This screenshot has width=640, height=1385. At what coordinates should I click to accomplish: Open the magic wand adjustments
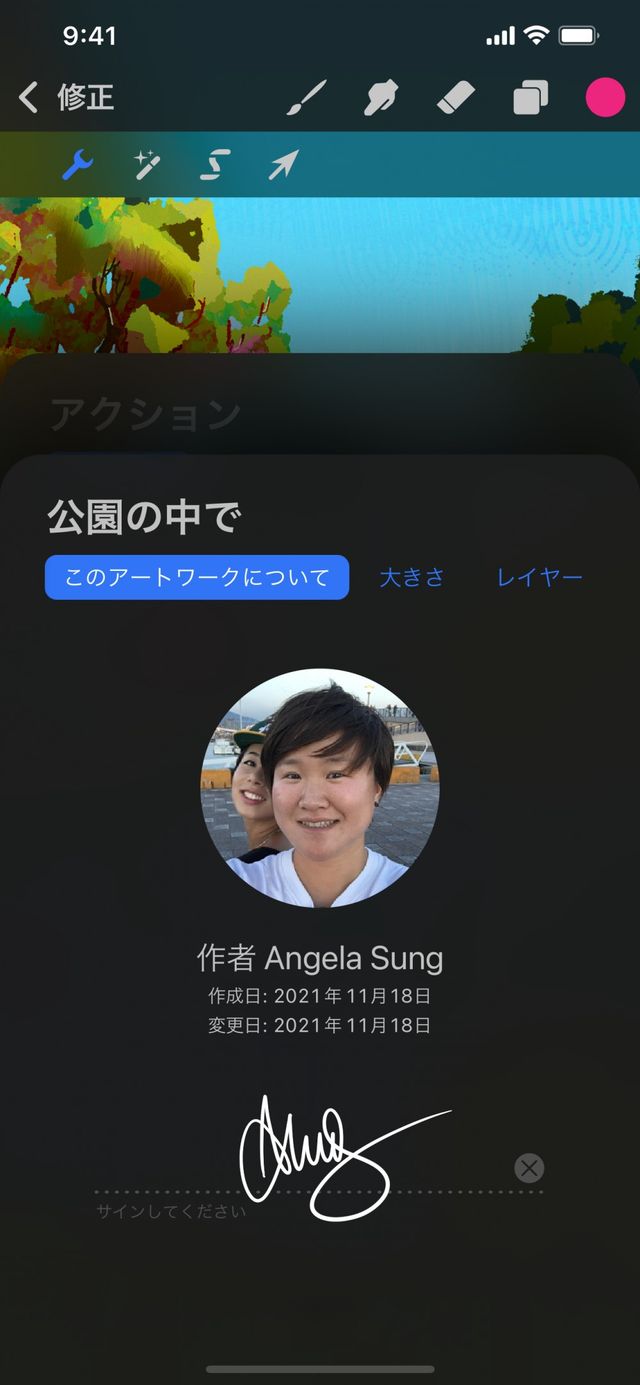(x=147, y=165)
